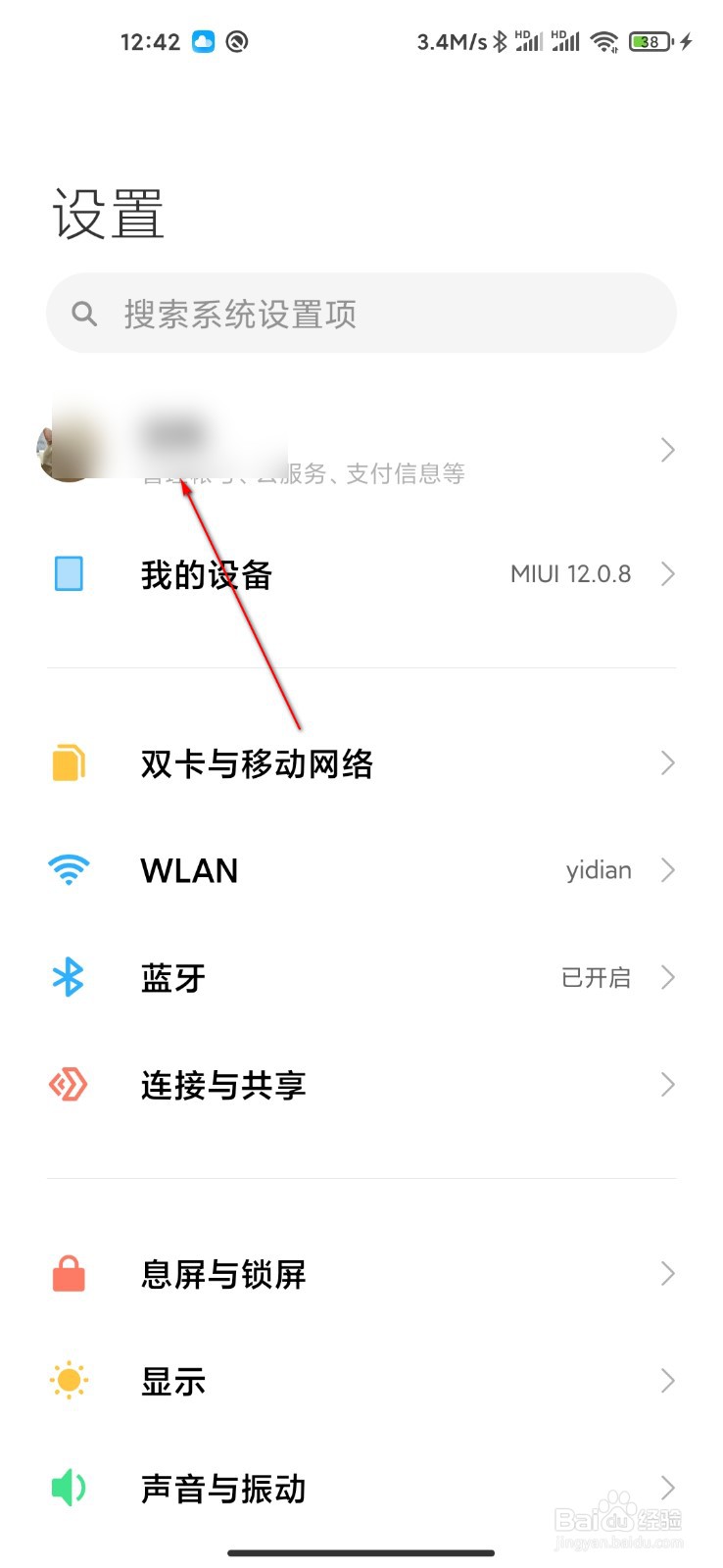The image size is (723, 1568).
Task: Open the dual SIM and mobile network icon
Action: coord(69,762)
